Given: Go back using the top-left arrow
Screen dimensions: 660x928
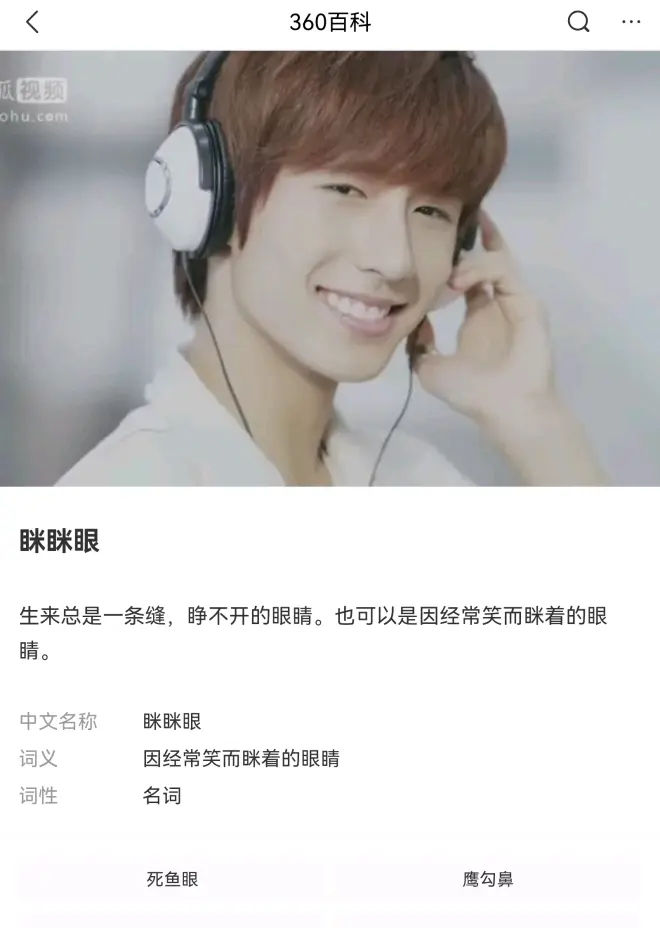Looking at the screenshot, I should tap(32, 22).
